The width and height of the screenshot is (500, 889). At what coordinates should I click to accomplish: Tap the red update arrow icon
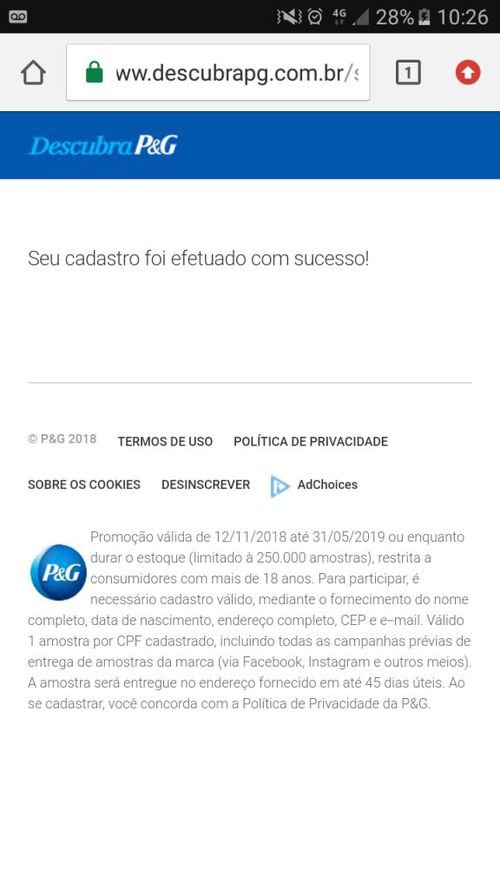(468, 73)
